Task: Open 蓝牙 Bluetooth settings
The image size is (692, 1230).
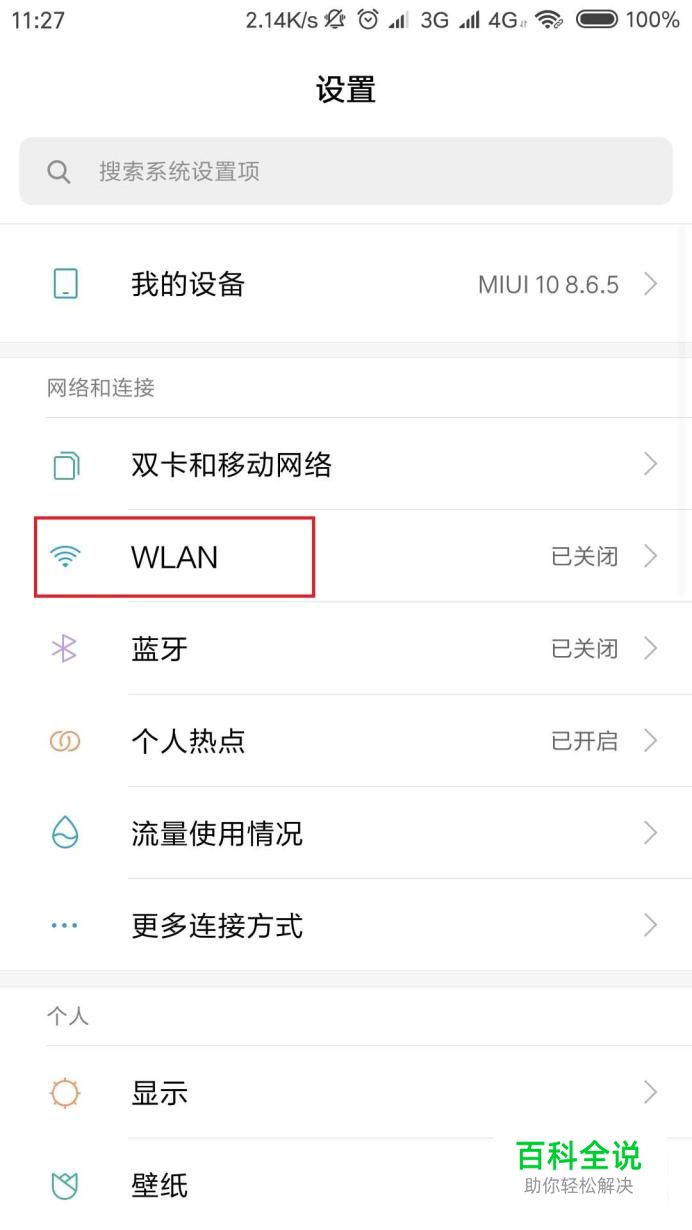Action: pos(345,649)
